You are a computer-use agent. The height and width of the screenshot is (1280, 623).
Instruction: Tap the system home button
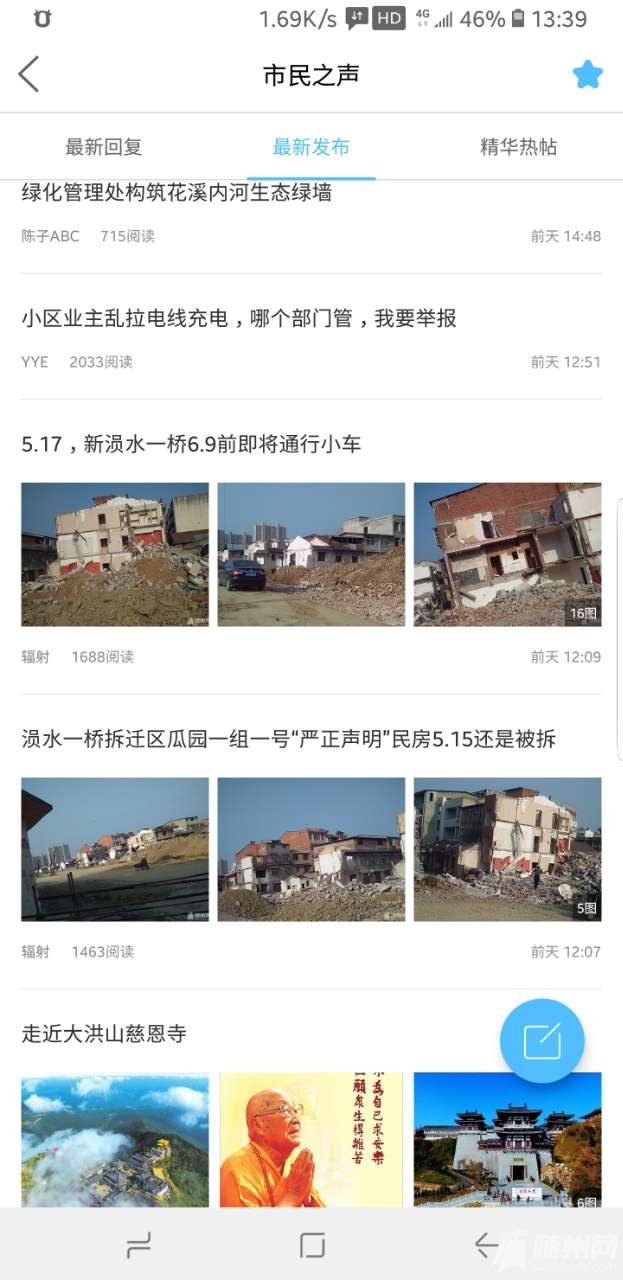[312, 1245]
